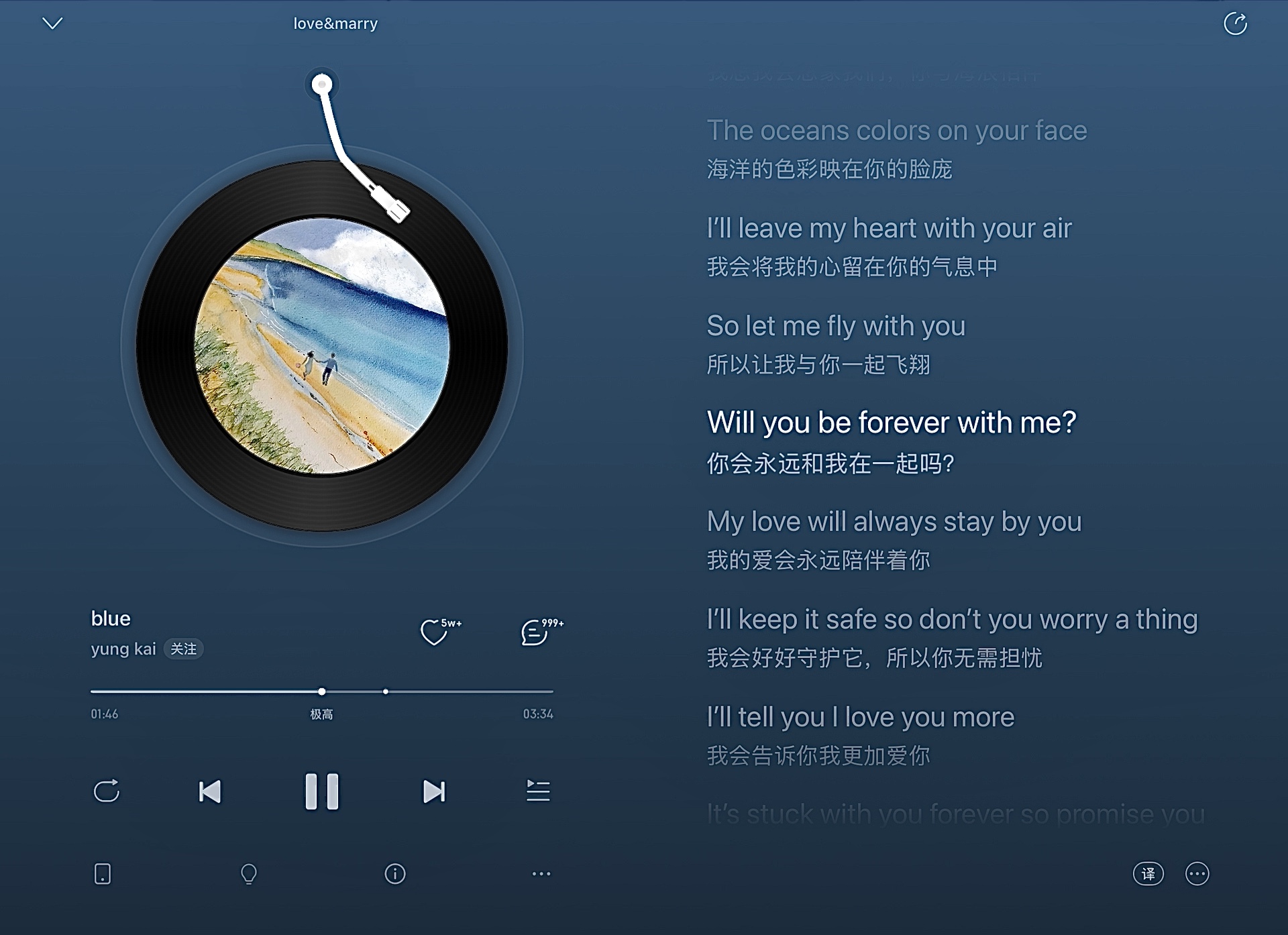This screenshot has height=935, width=1288.
Task: Tap the light bulb icon
Action: pyautogui.click(x=249, y=874)
